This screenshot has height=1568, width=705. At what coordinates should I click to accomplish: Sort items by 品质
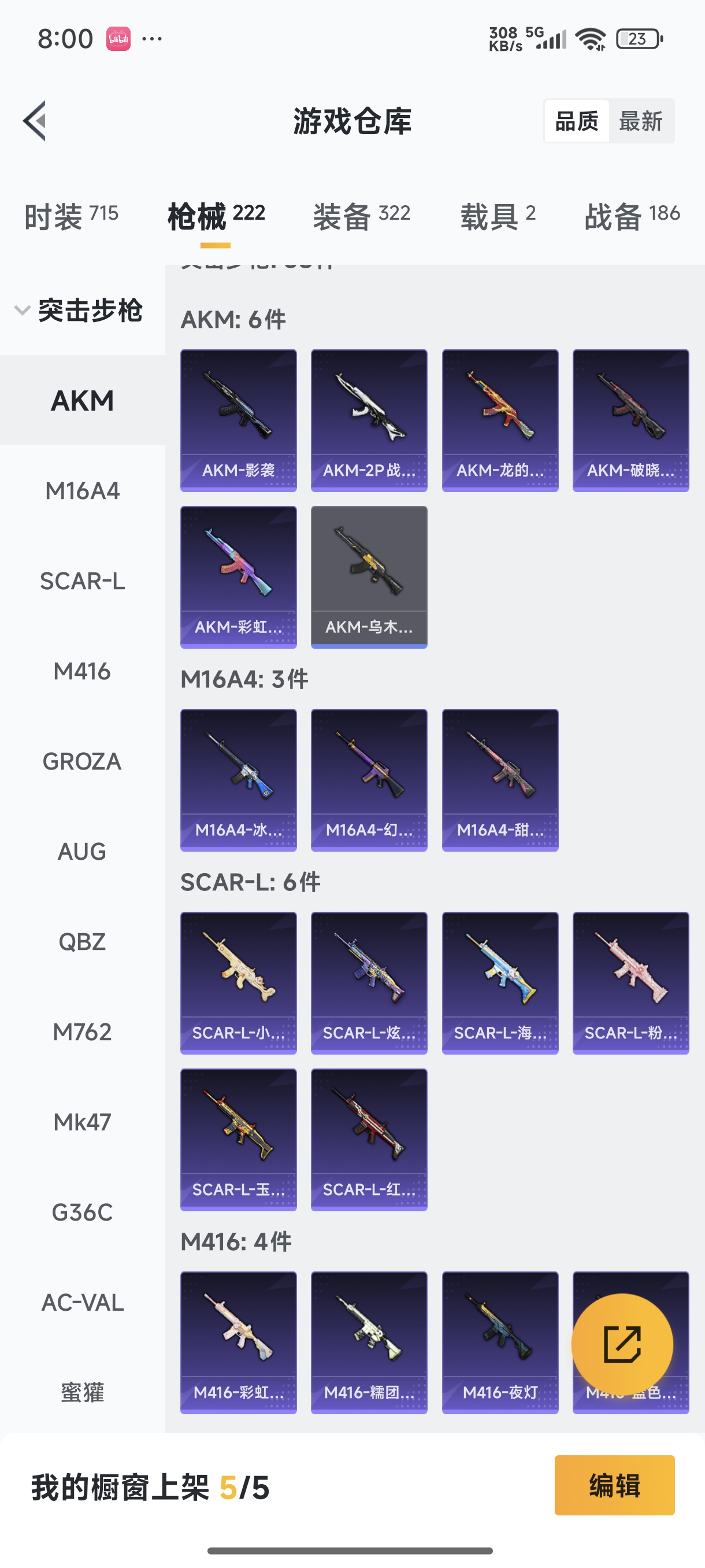577,121
